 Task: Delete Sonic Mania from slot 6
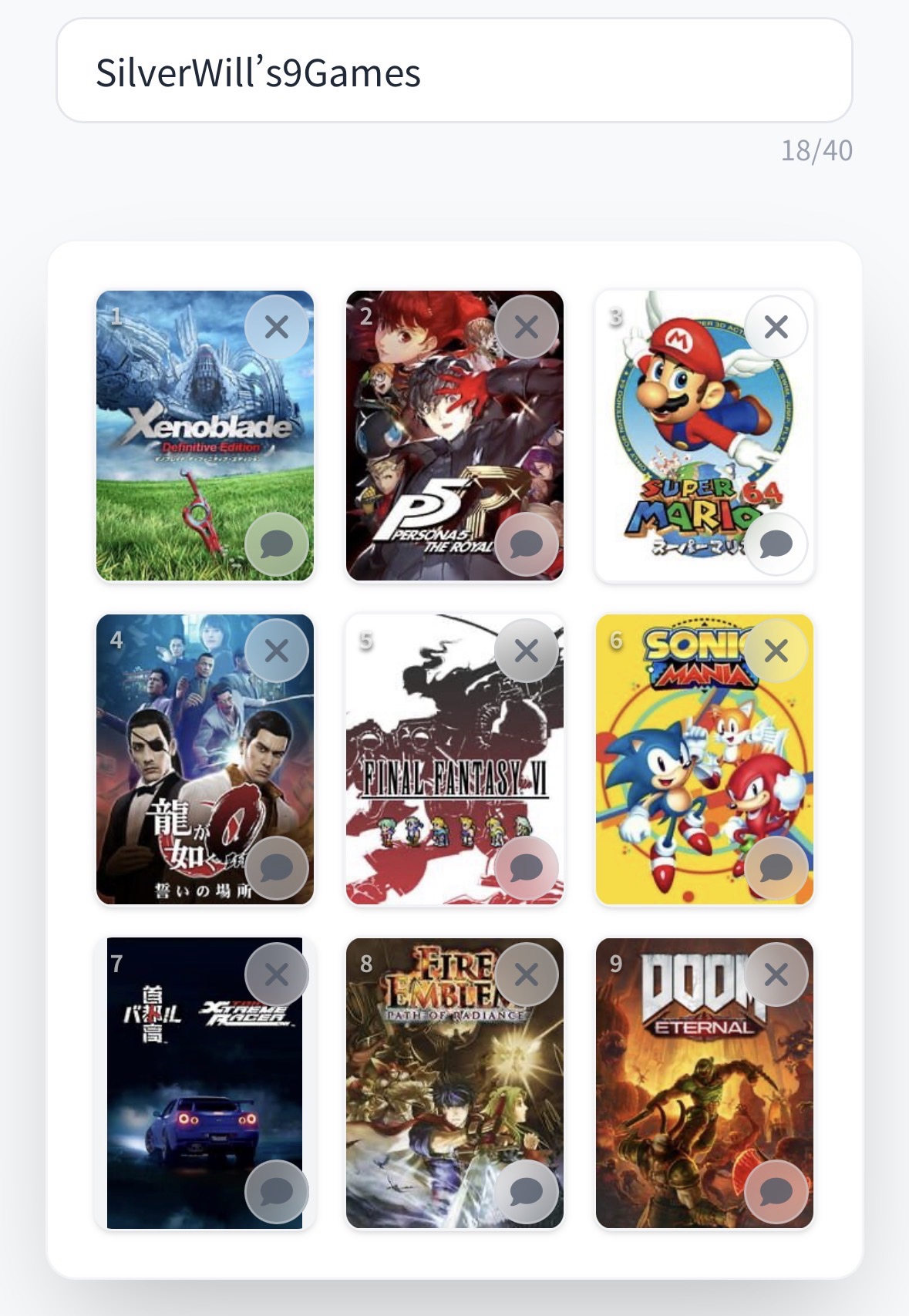tap(776, 651)
